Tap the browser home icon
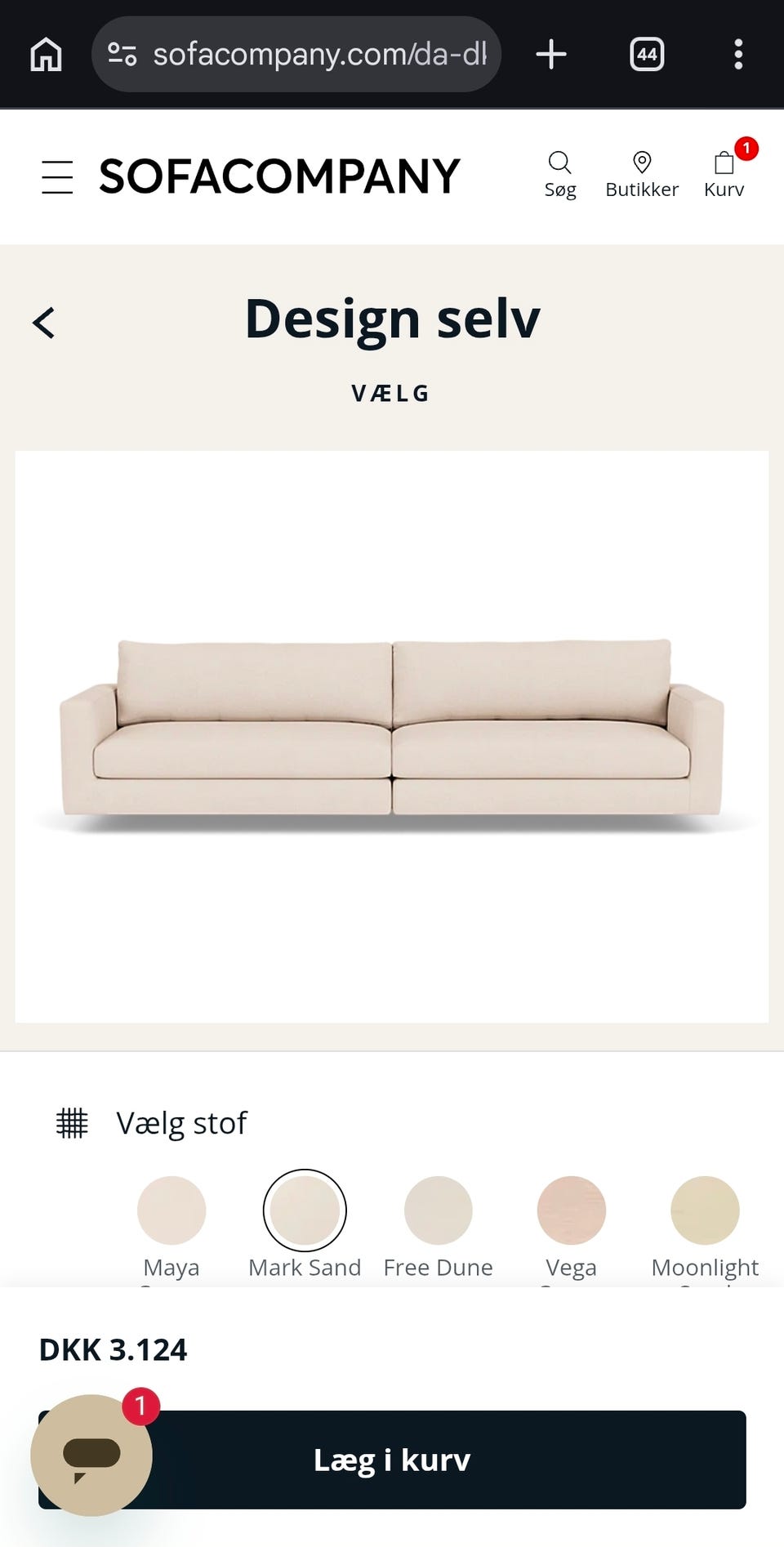The height and width of the screenshot is (1547, 784). (x=45, y=54)
